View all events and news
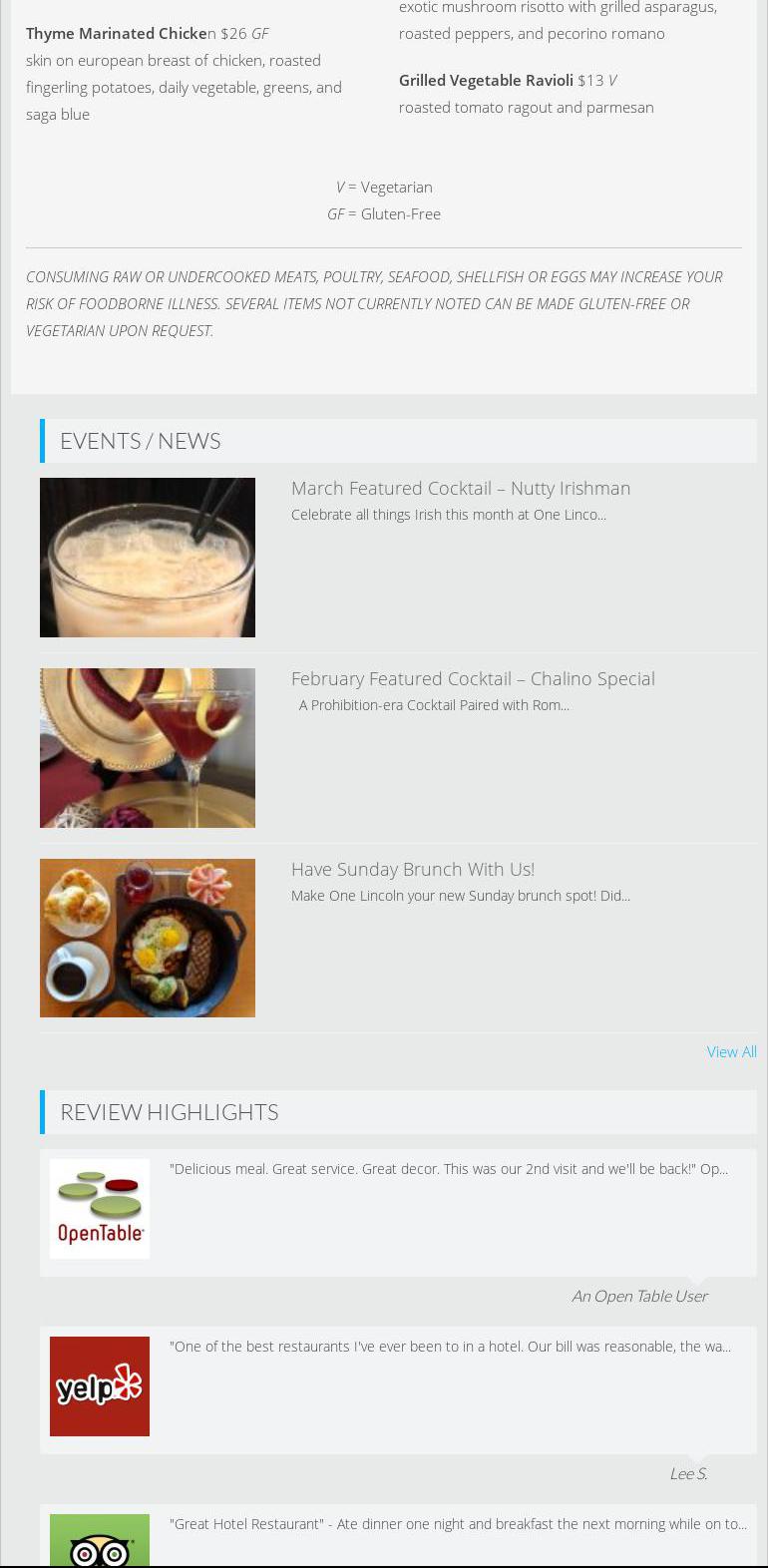768x1568 pixels. pos(731,1051)
